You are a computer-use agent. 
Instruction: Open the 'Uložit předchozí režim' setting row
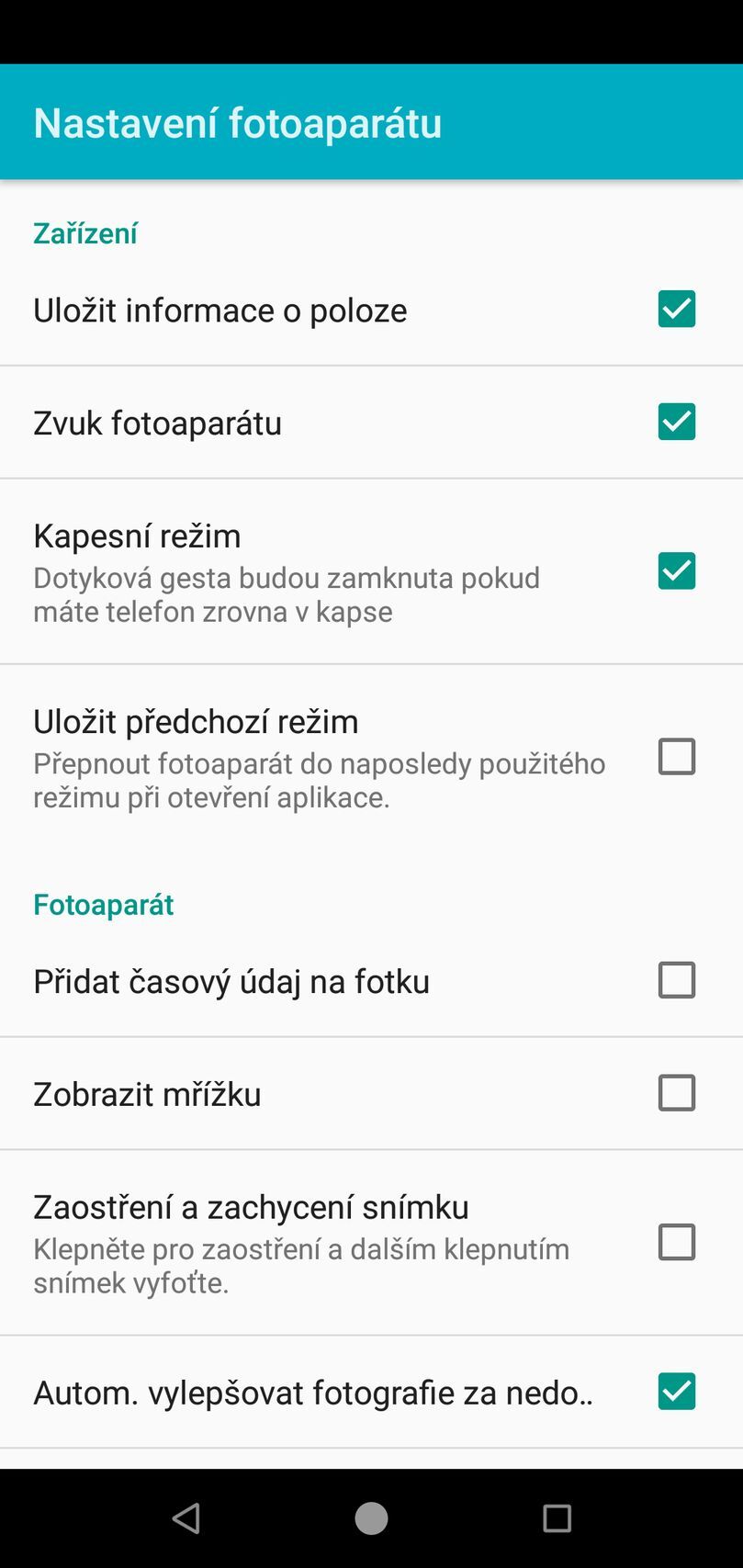click(276, 757)
